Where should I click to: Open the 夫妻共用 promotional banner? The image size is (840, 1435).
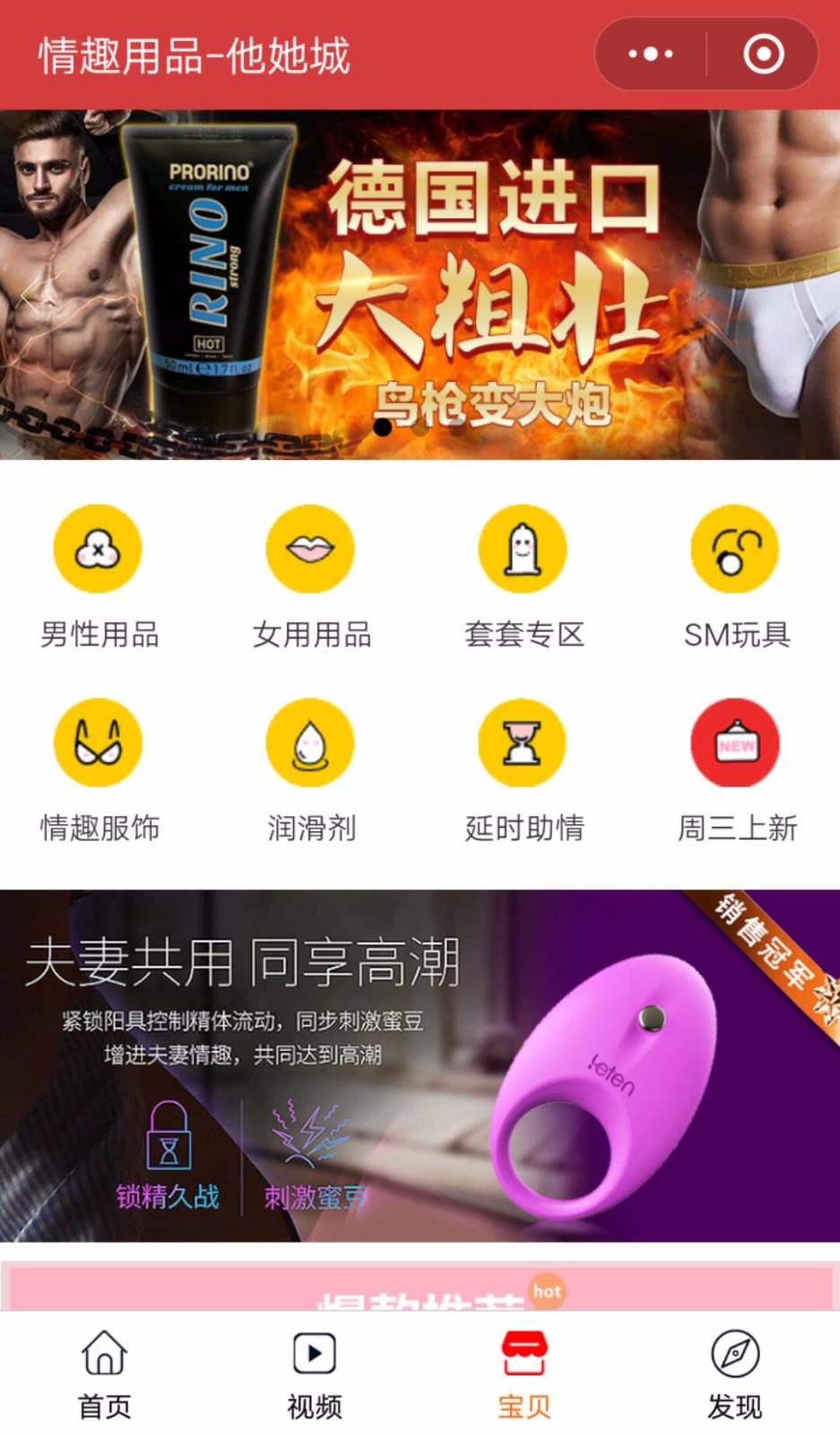coord(420,1065)
